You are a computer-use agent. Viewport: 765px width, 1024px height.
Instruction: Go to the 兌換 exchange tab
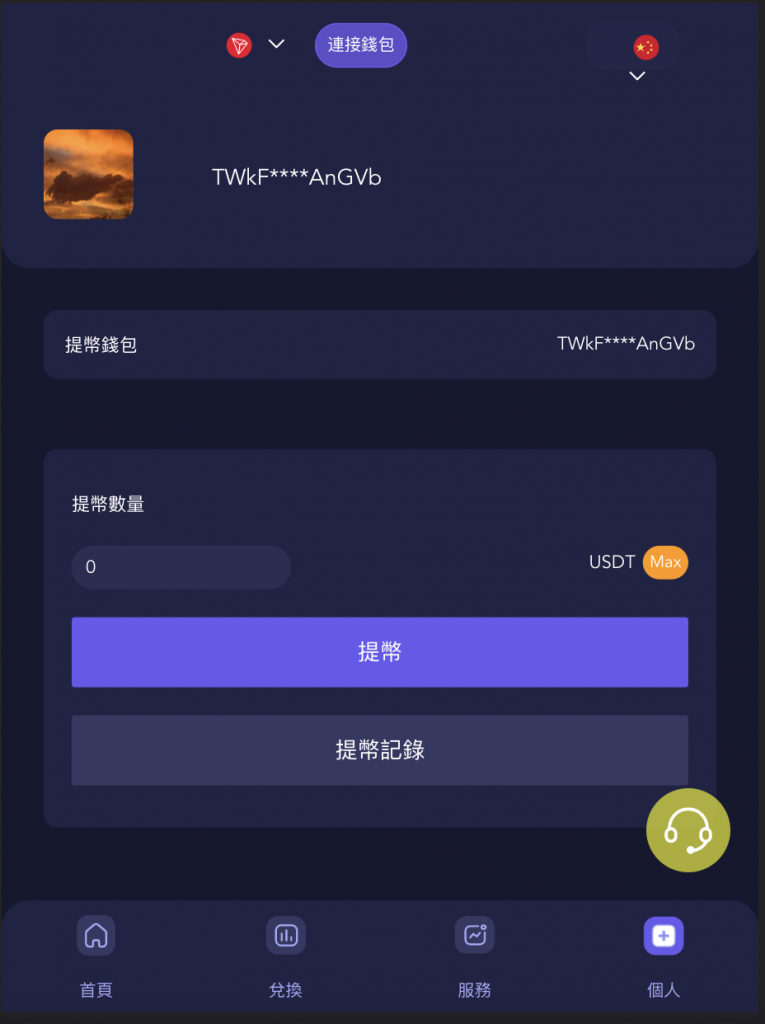point(285,957)
